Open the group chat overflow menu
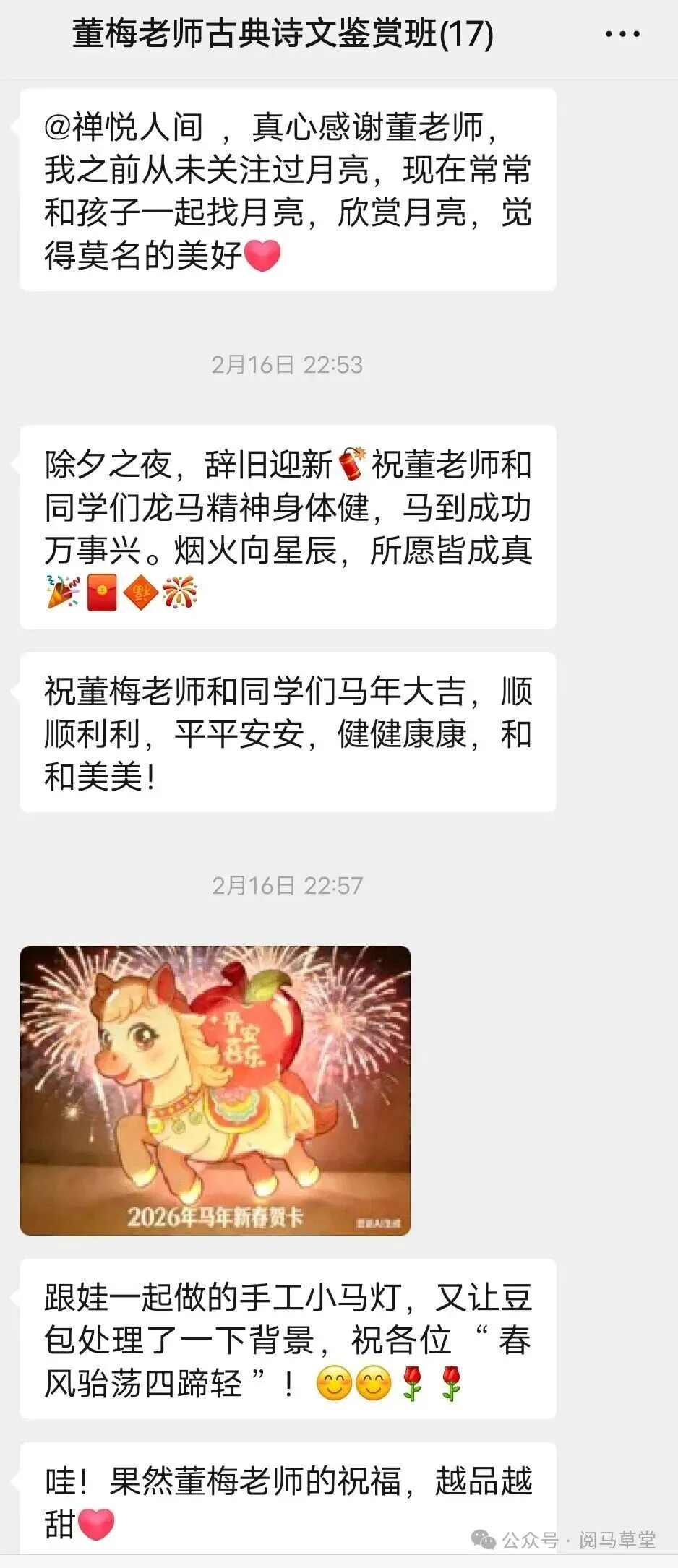The image size is (678, 1568). pos(622,34)
